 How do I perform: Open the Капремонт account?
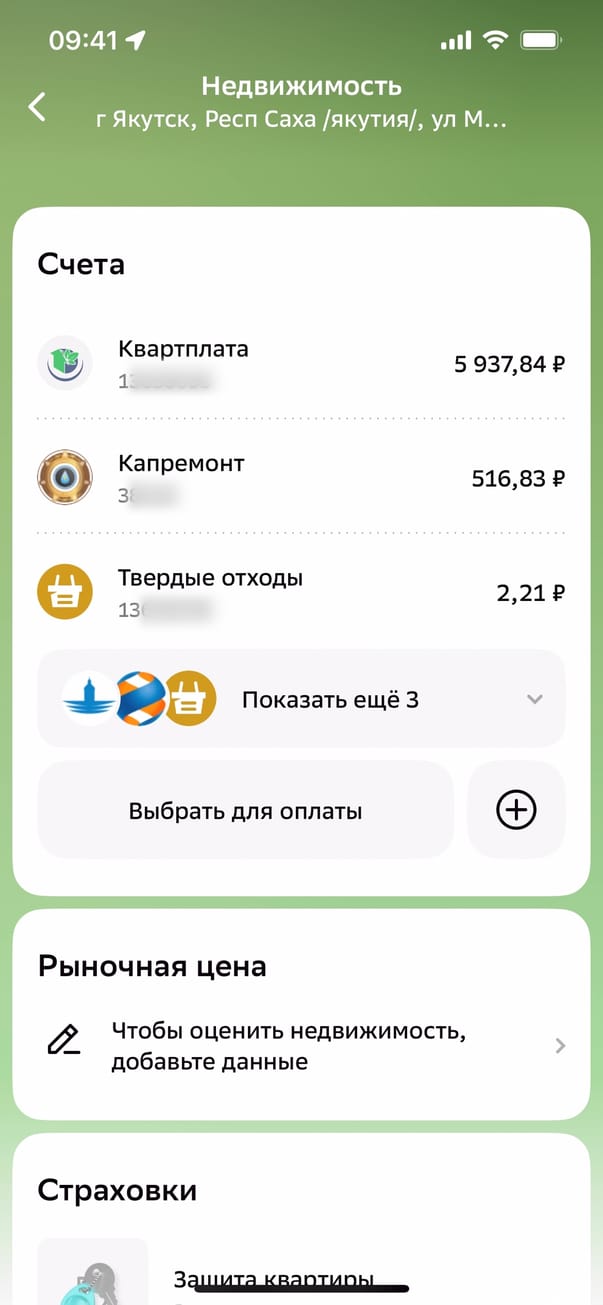pos(300,478)
